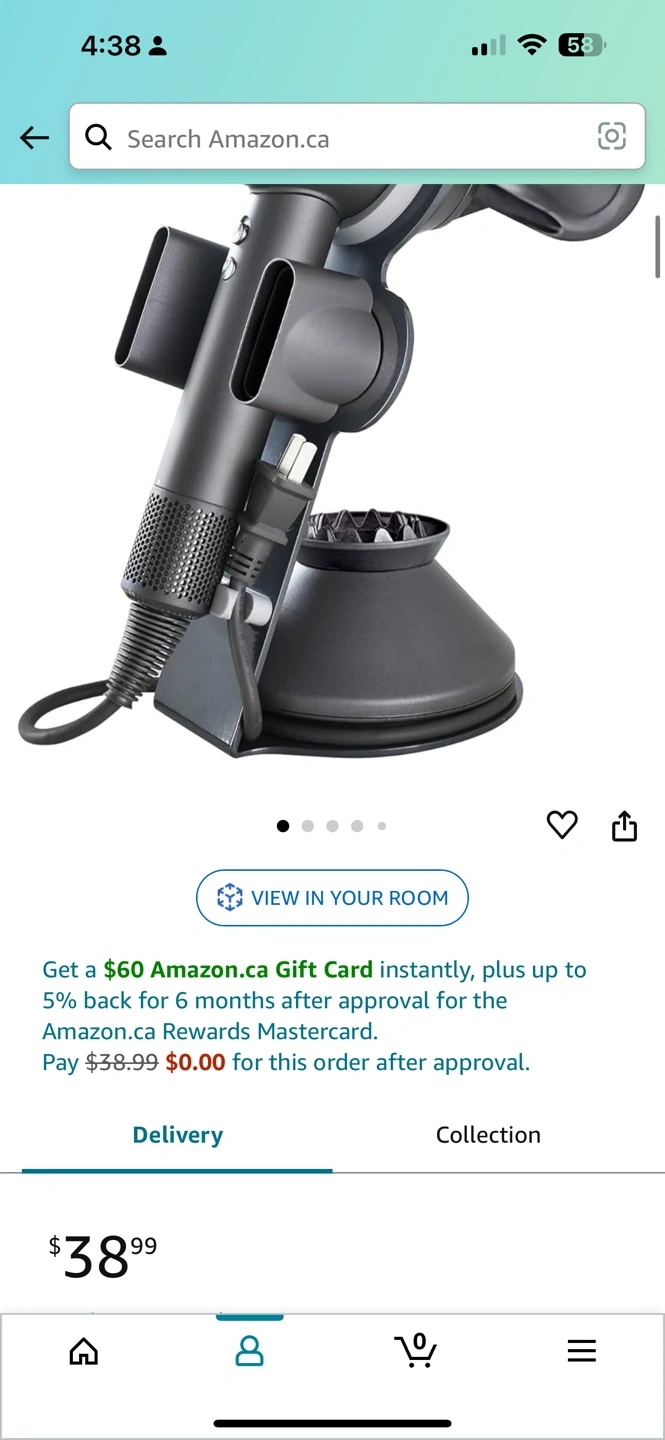Open the hamburger menu tab

tap(581, 1351)
